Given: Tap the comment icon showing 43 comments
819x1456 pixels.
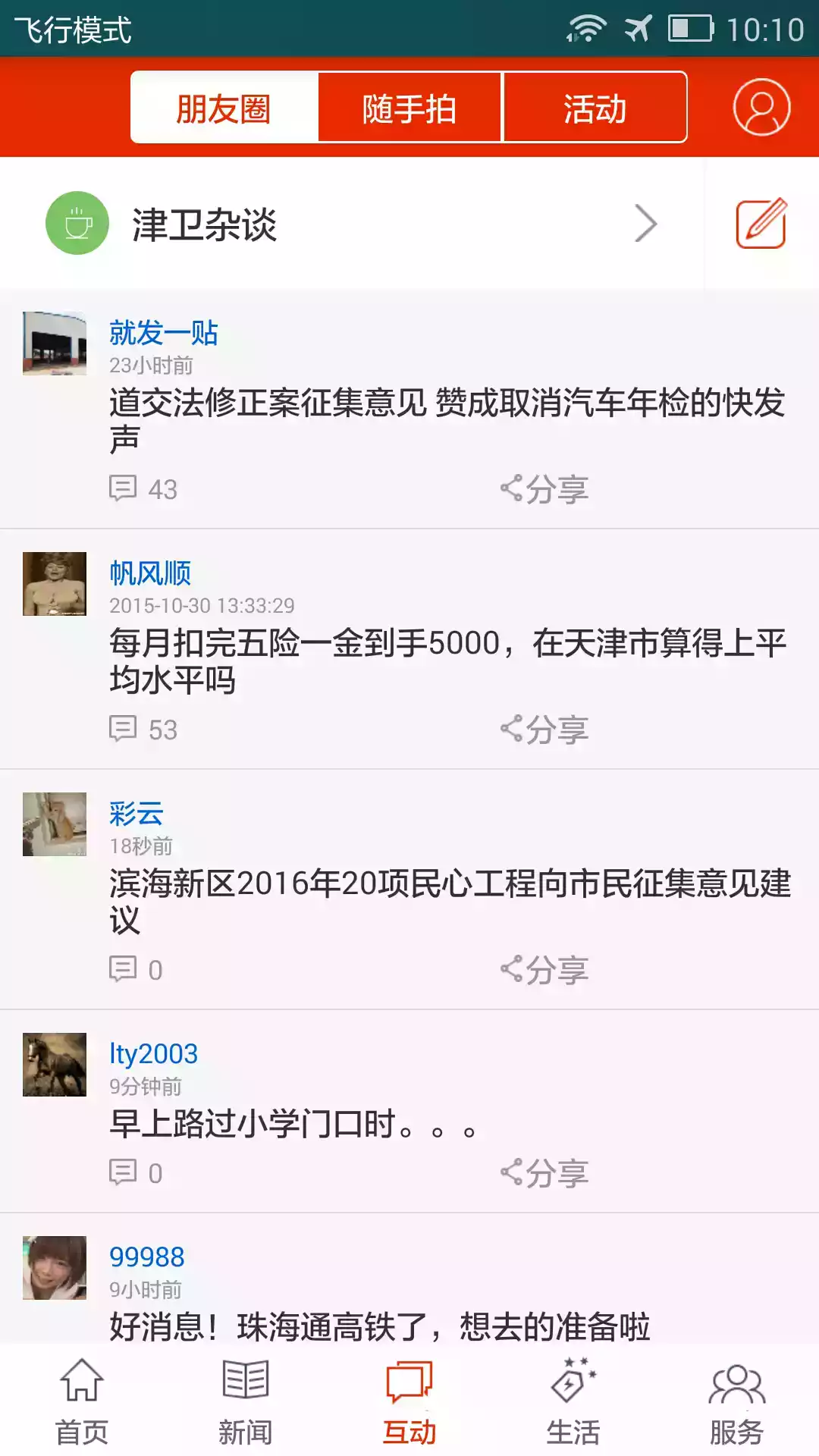Looking at the screenshot, I should (x=124, y=489).
